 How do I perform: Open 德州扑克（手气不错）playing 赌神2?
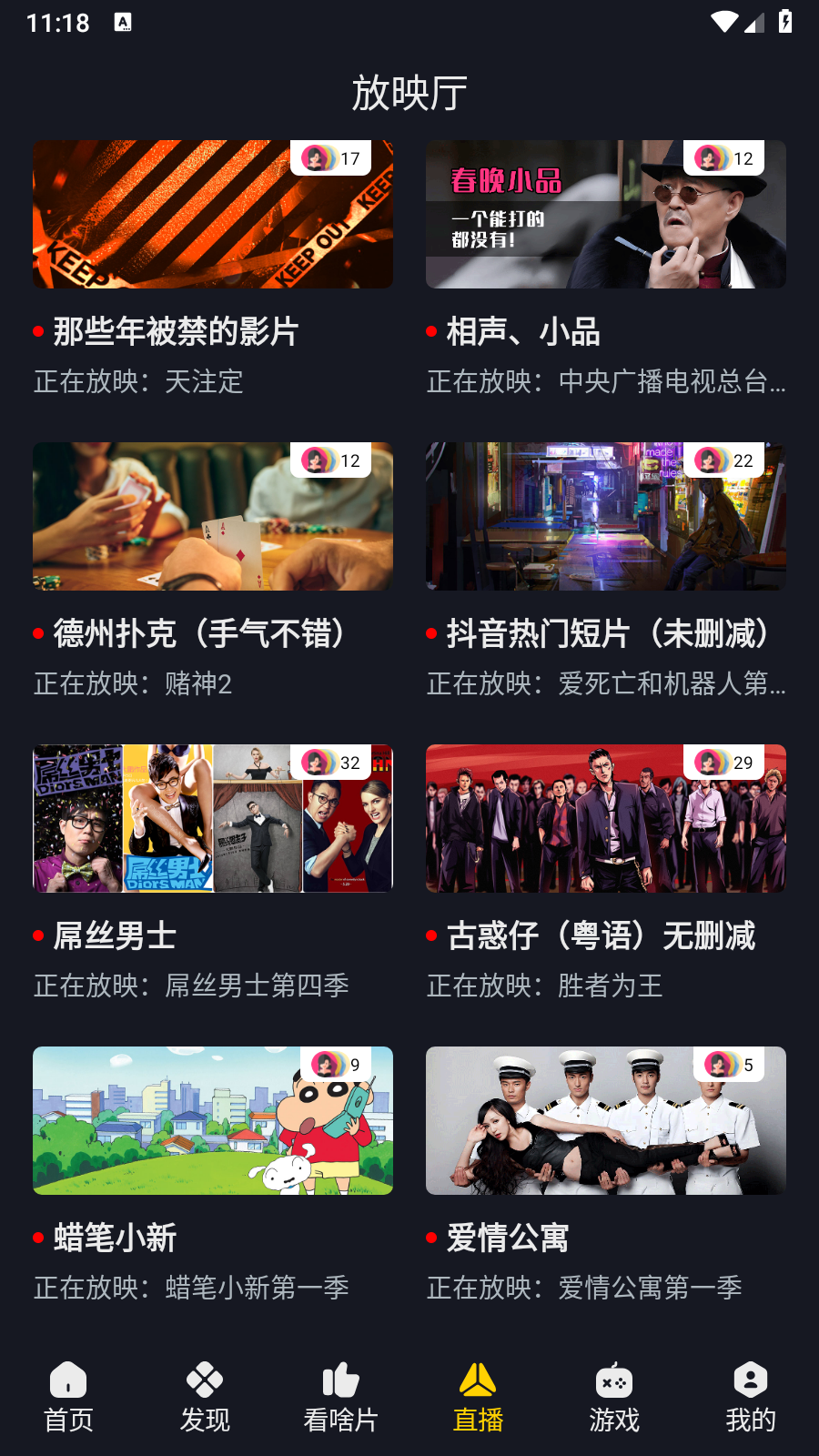[212, 516]
